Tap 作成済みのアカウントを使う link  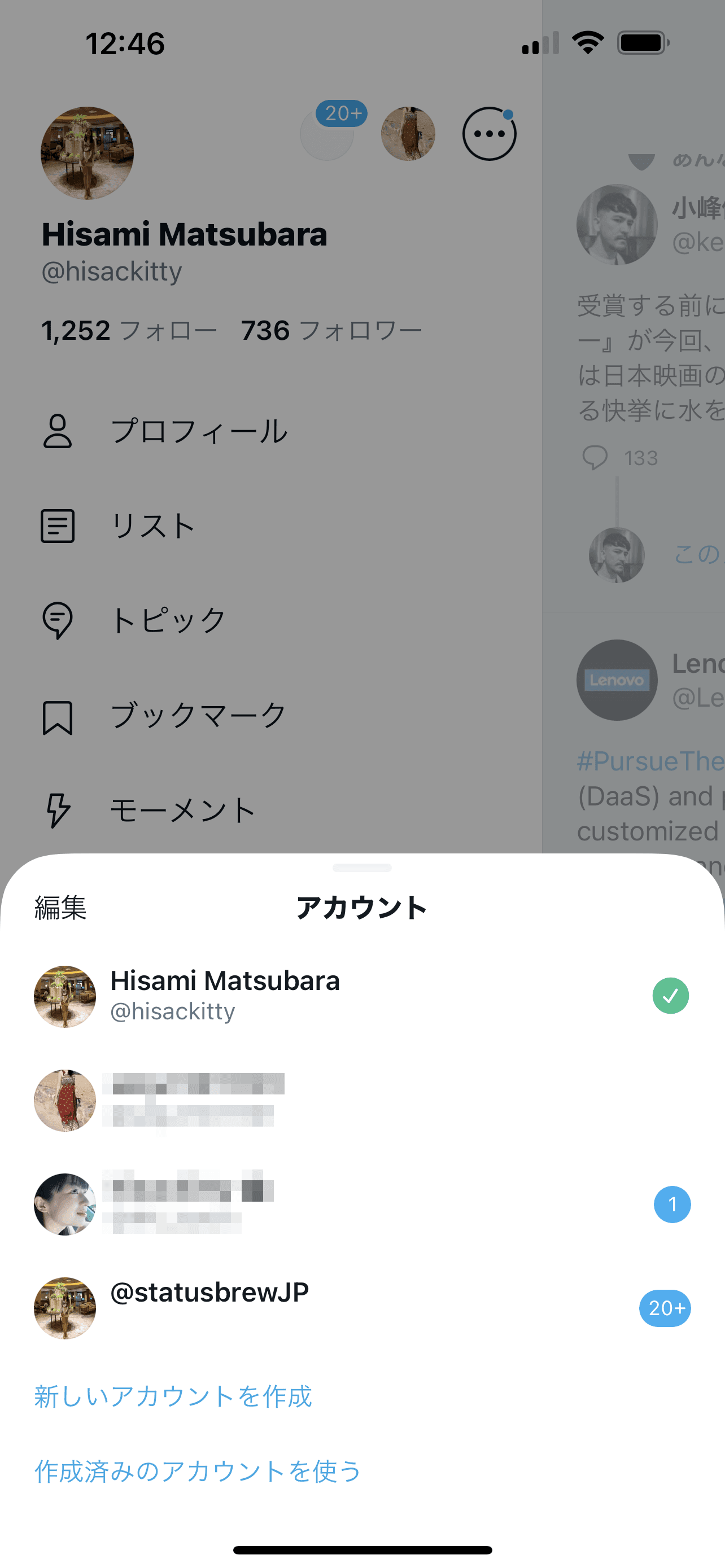[x=198, y=1470]
